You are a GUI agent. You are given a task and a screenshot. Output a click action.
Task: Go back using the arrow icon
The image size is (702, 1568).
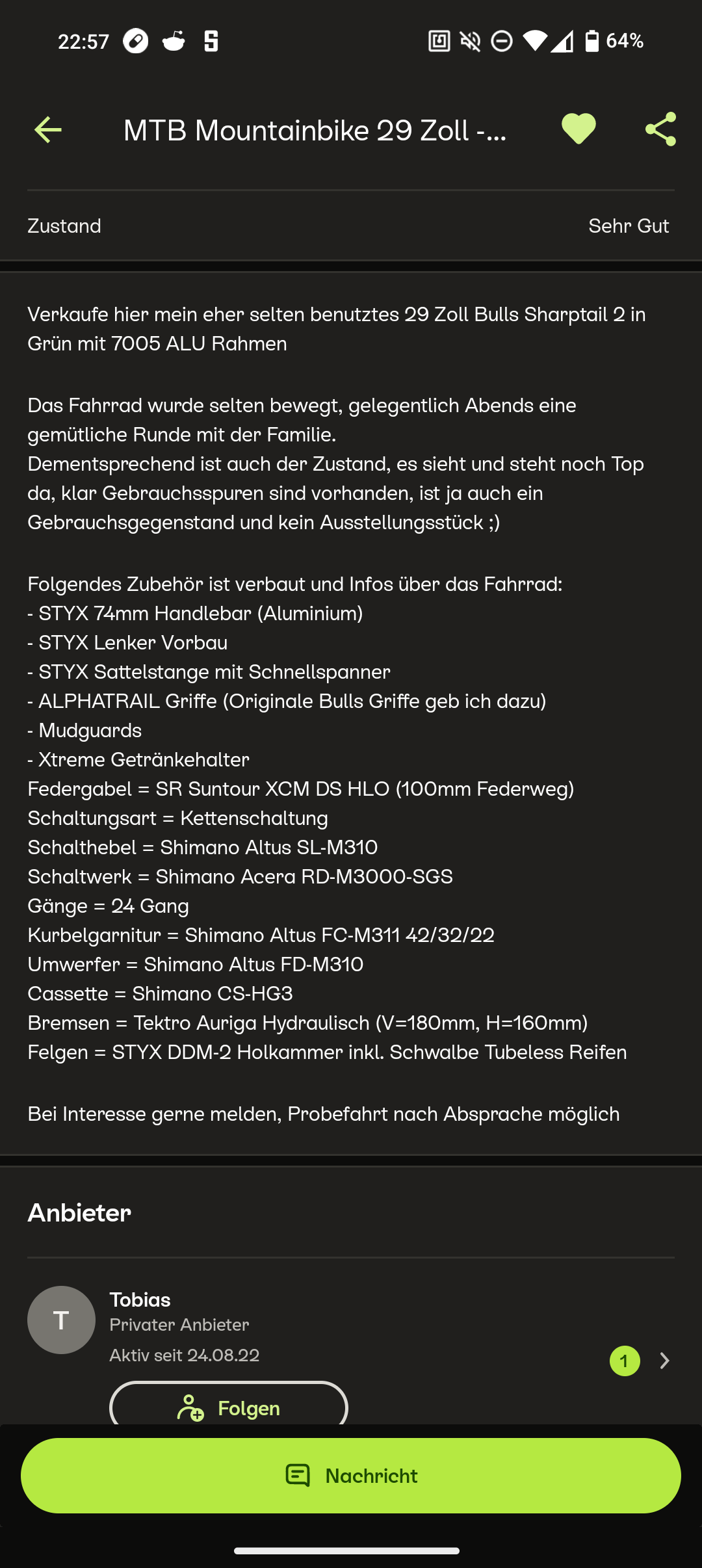[x=48, y=130]
